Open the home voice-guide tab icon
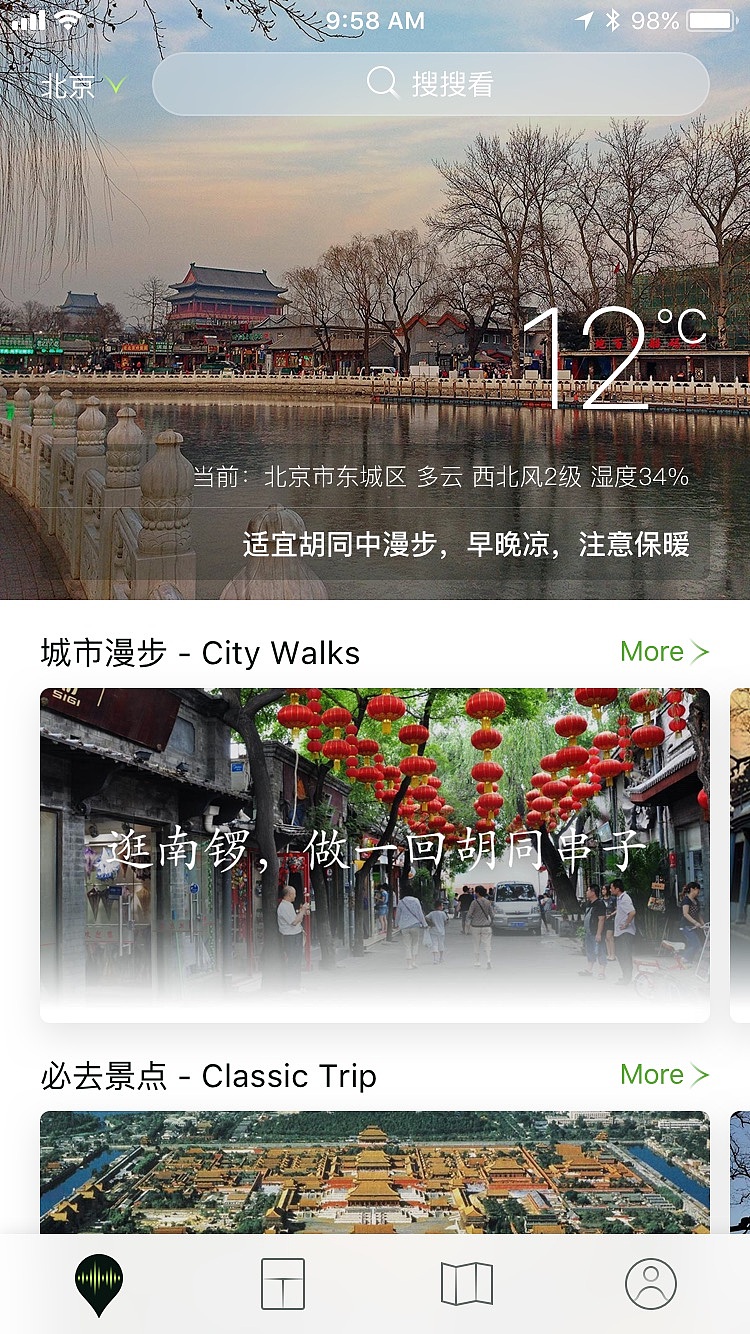Image resolution: width=750 pixels, height=1334 pixels. pos(98,1285)
